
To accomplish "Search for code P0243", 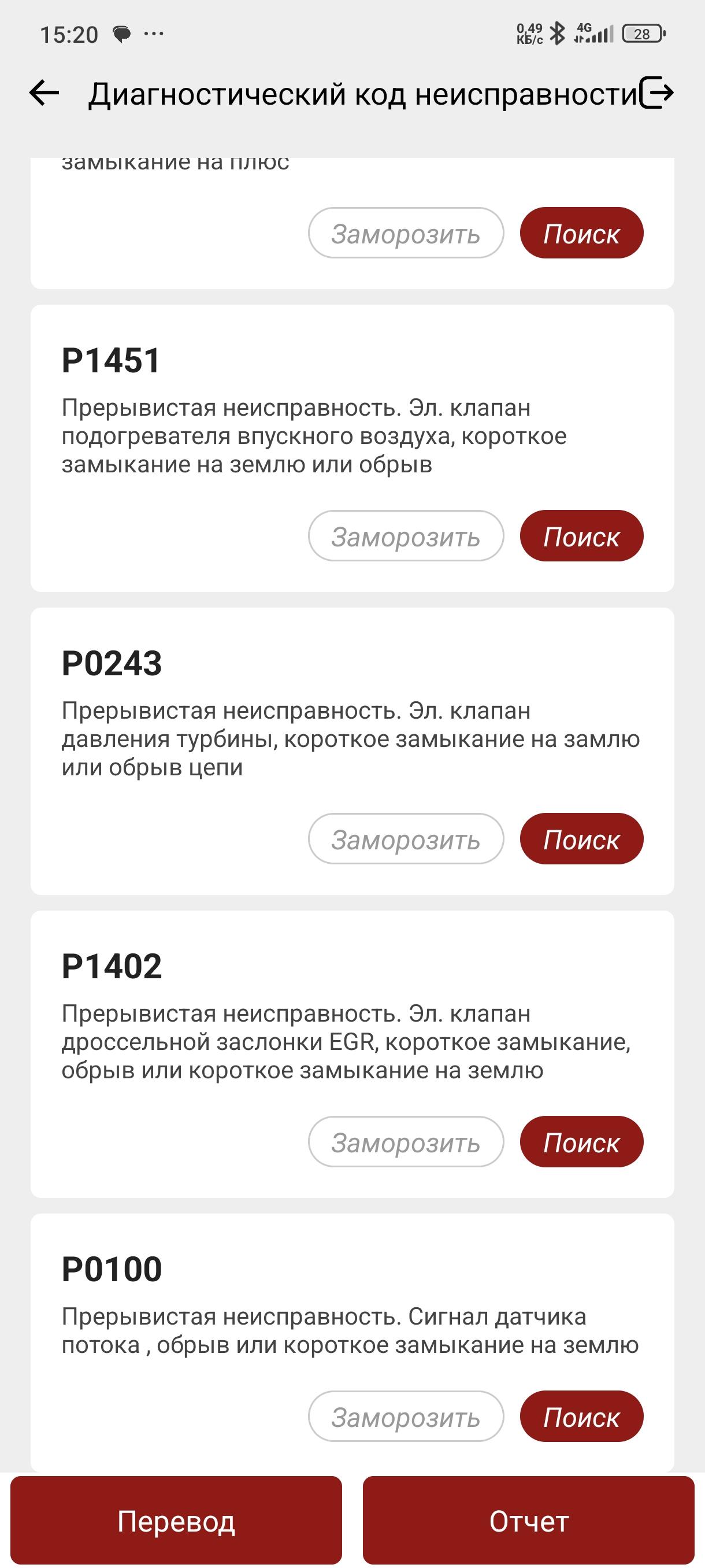I will point(581,839).
